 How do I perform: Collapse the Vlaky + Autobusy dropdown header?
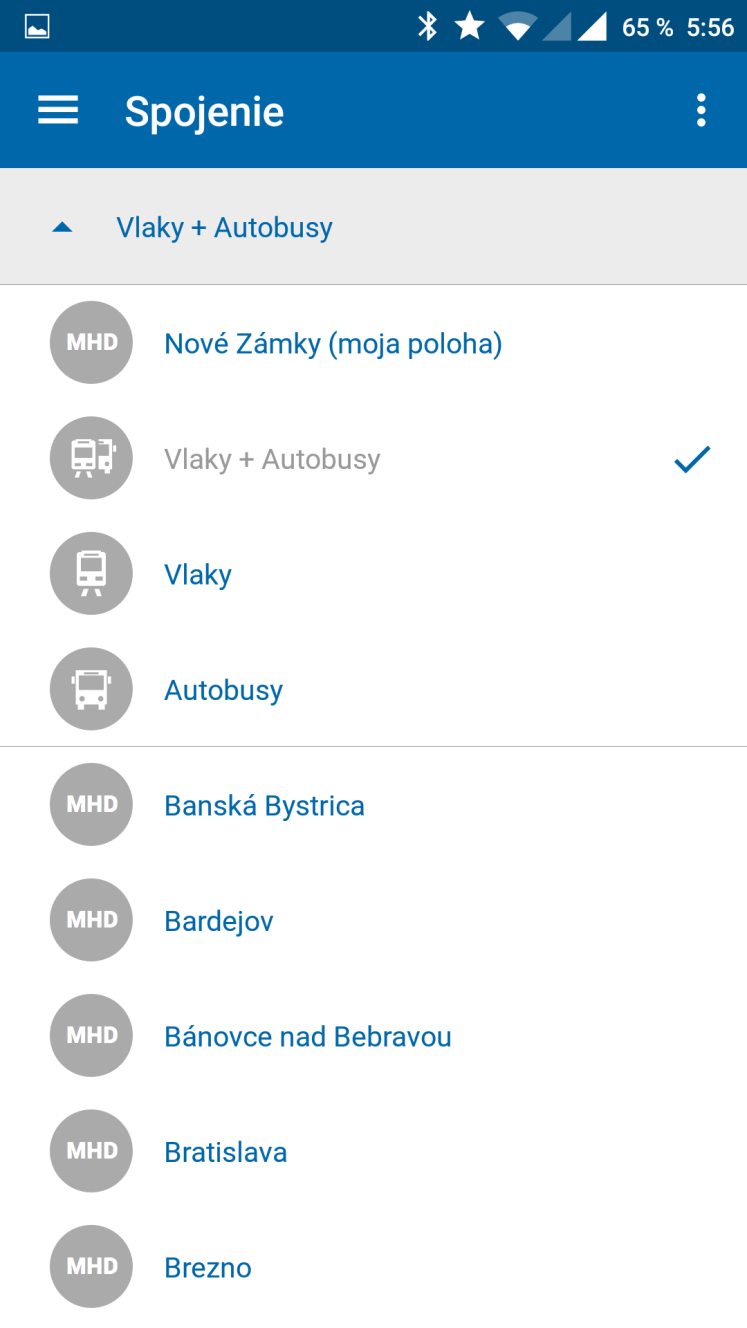[373, 227]
